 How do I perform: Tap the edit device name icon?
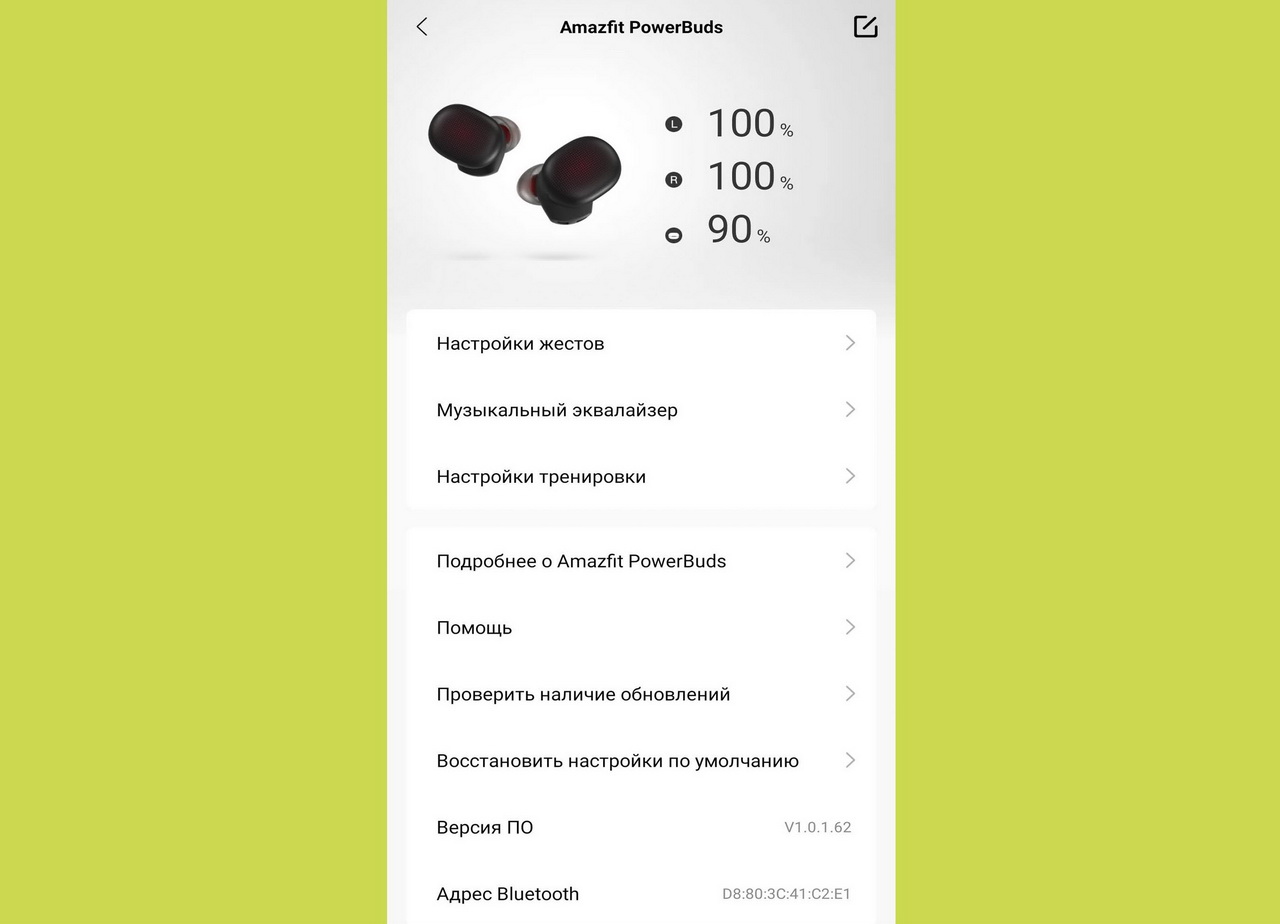pyautogui.click(x=865, y=27)
